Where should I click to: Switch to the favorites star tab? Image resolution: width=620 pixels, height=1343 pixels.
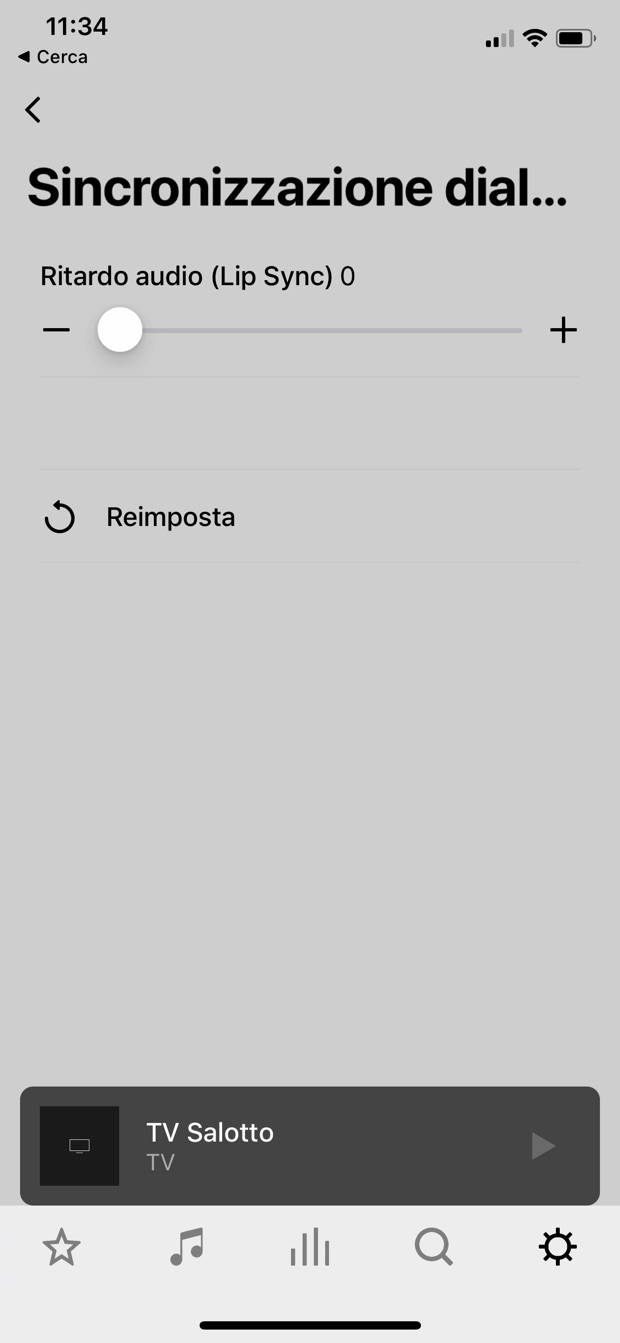click(62, 1247)
